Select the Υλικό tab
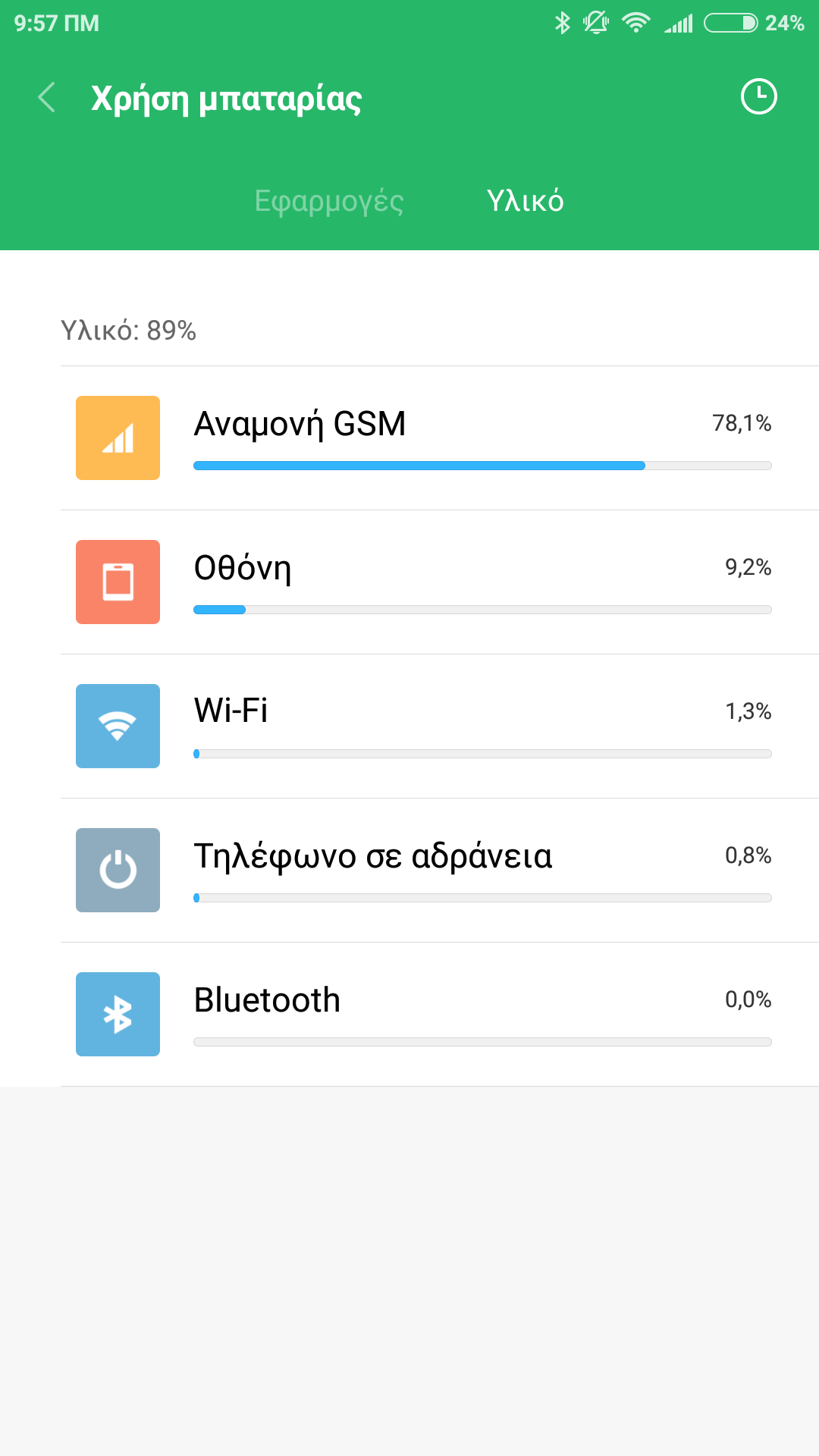 [525, 201]
